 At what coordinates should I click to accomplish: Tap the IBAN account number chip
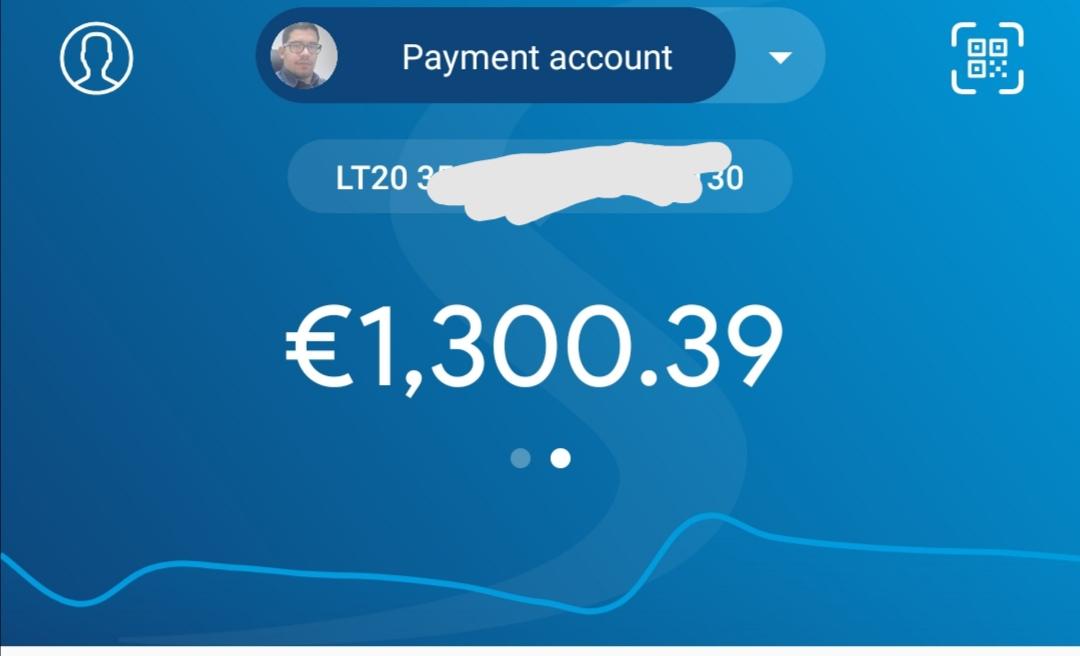pos(540,178)
